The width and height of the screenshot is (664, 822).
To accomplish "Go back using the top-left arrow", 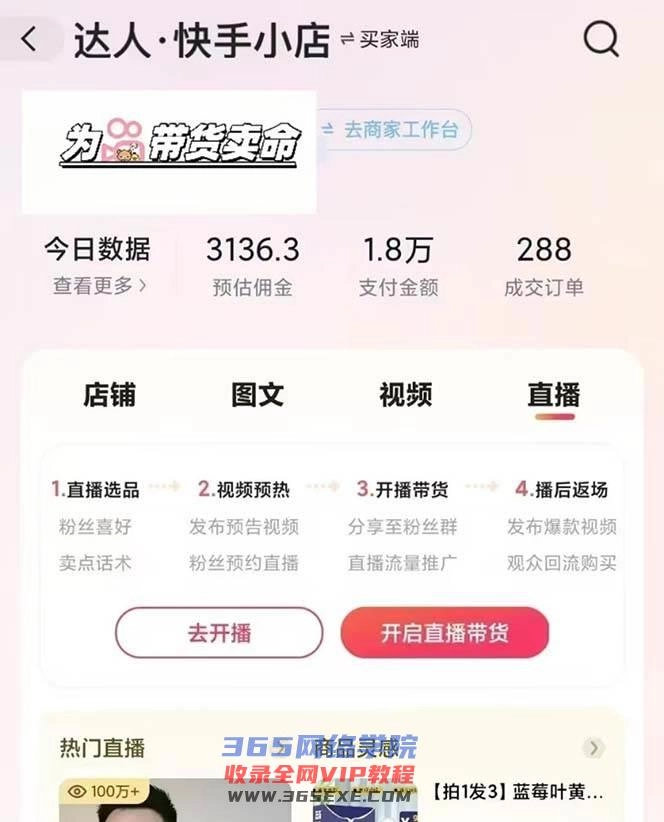I will point(29,40).
